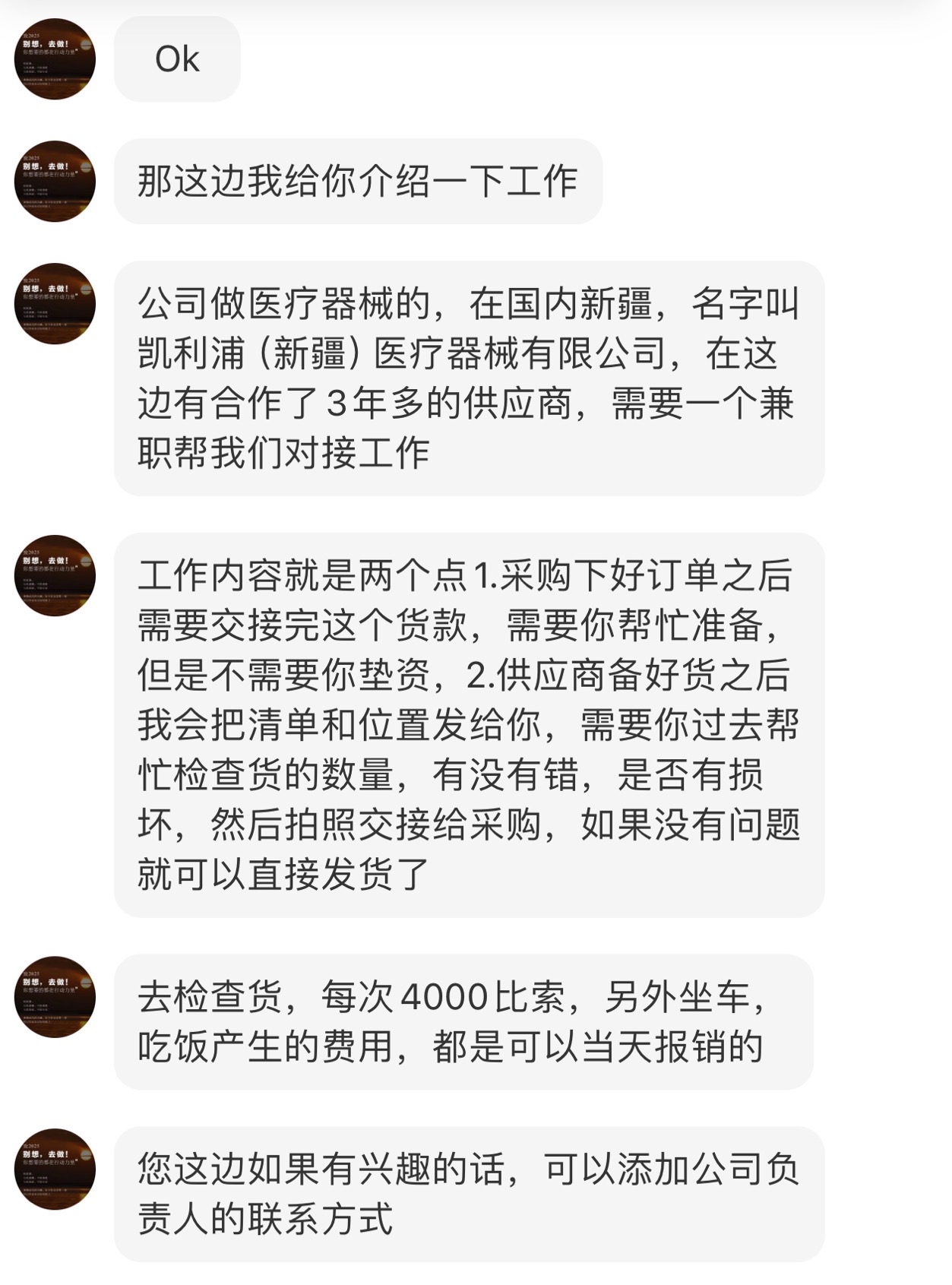952x1285 pixels.
Task: Tap avatar beside 您这边如果有兴趣的话 message
Action: tap(55, 1169)
